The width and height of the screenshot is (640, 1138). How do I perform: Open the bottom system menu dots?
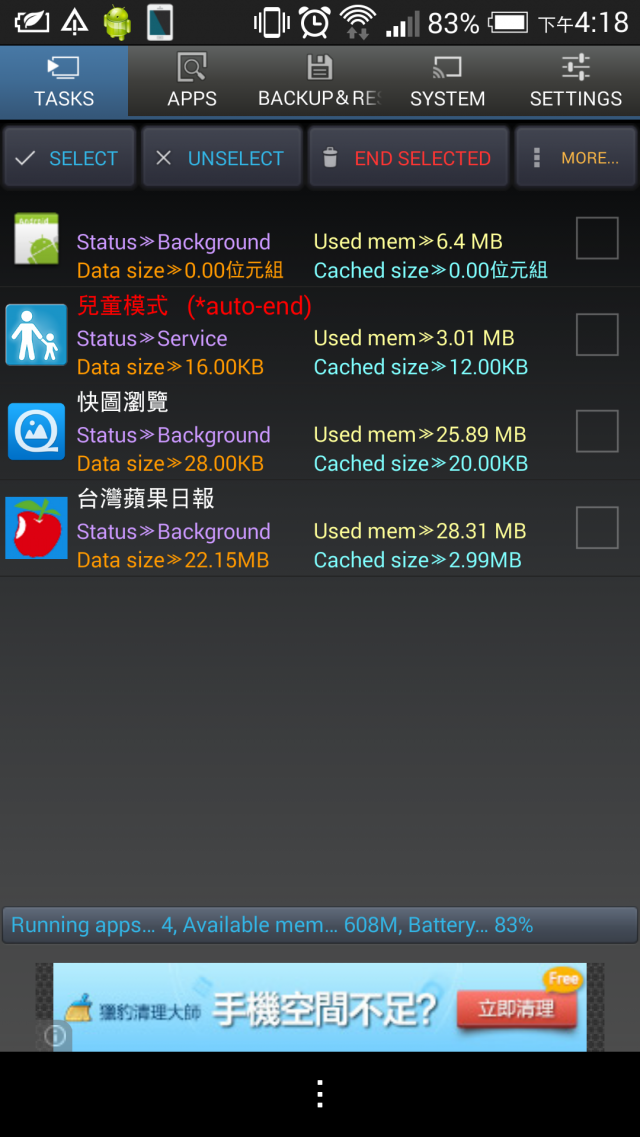tap(319, 1094)
